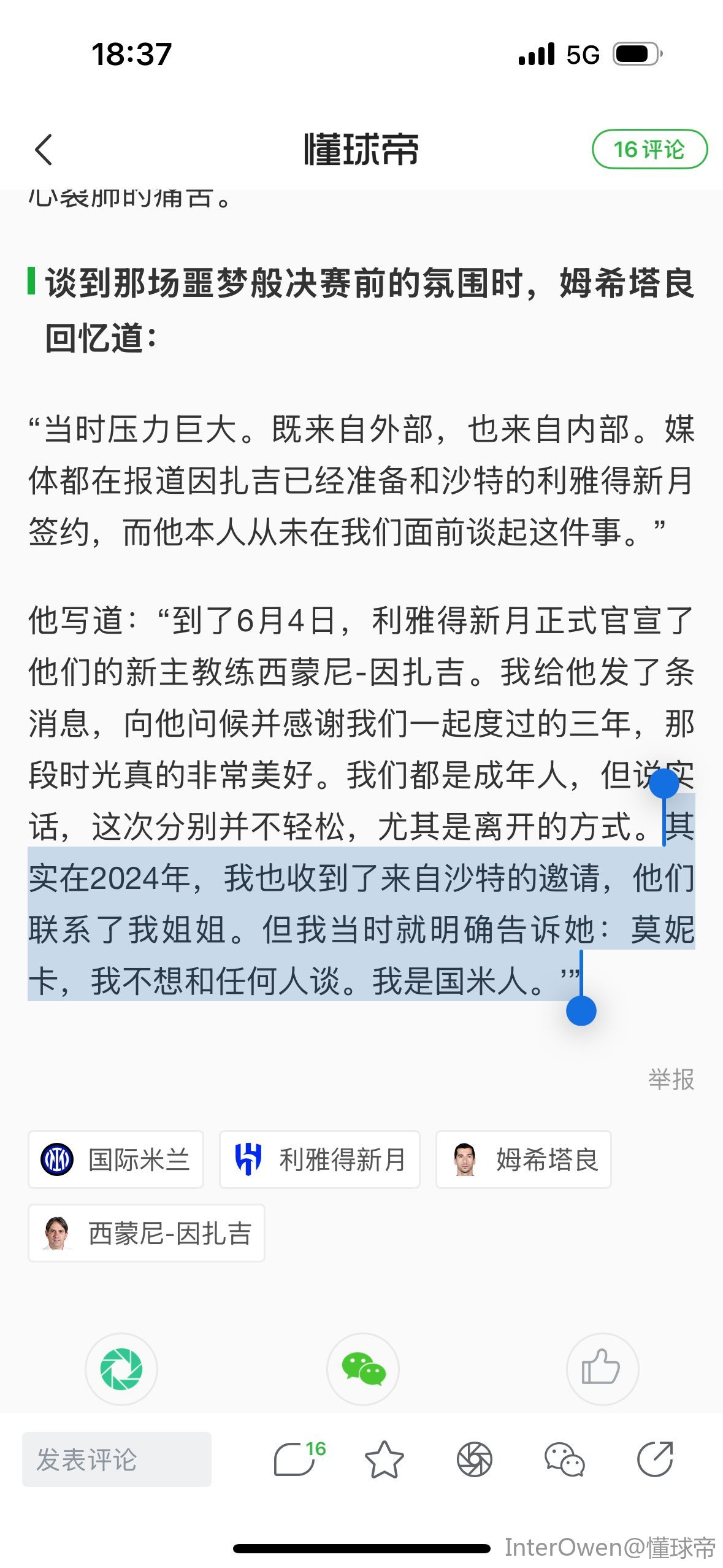Like the article with thumbs-up

pos(602,1369)
